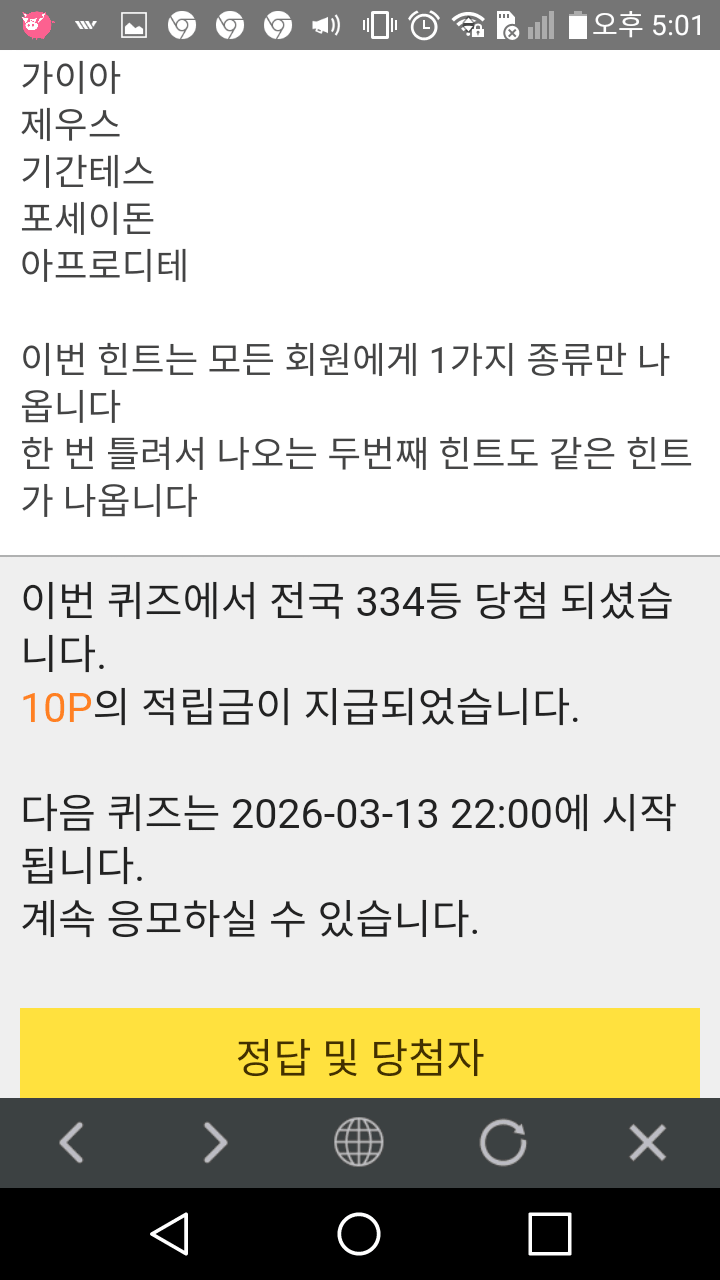
Task: Tap the system back triangle button
Action: click(170, 1233)
